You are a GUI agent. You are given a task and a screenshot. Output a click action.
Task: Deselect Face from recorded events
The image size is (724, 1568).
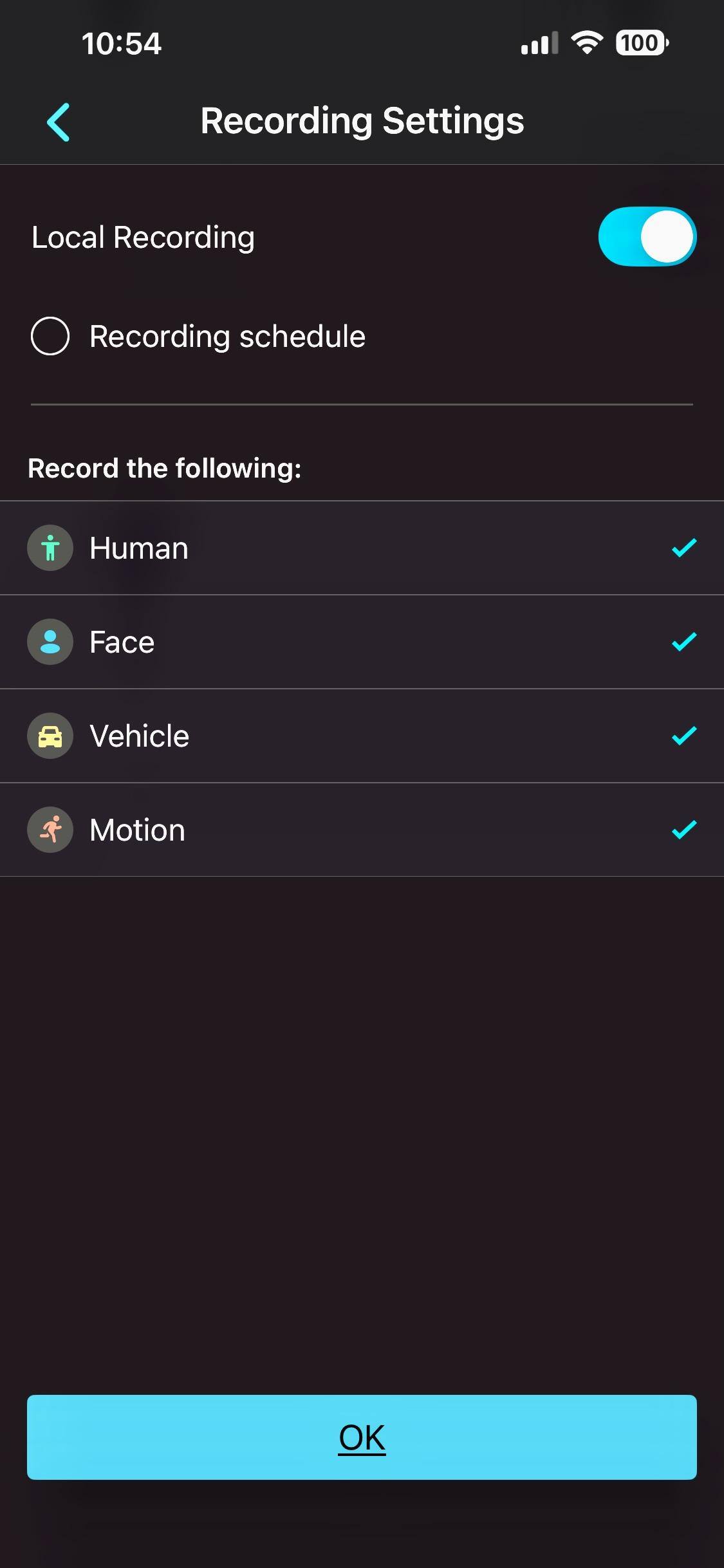(x=683, y=642)
